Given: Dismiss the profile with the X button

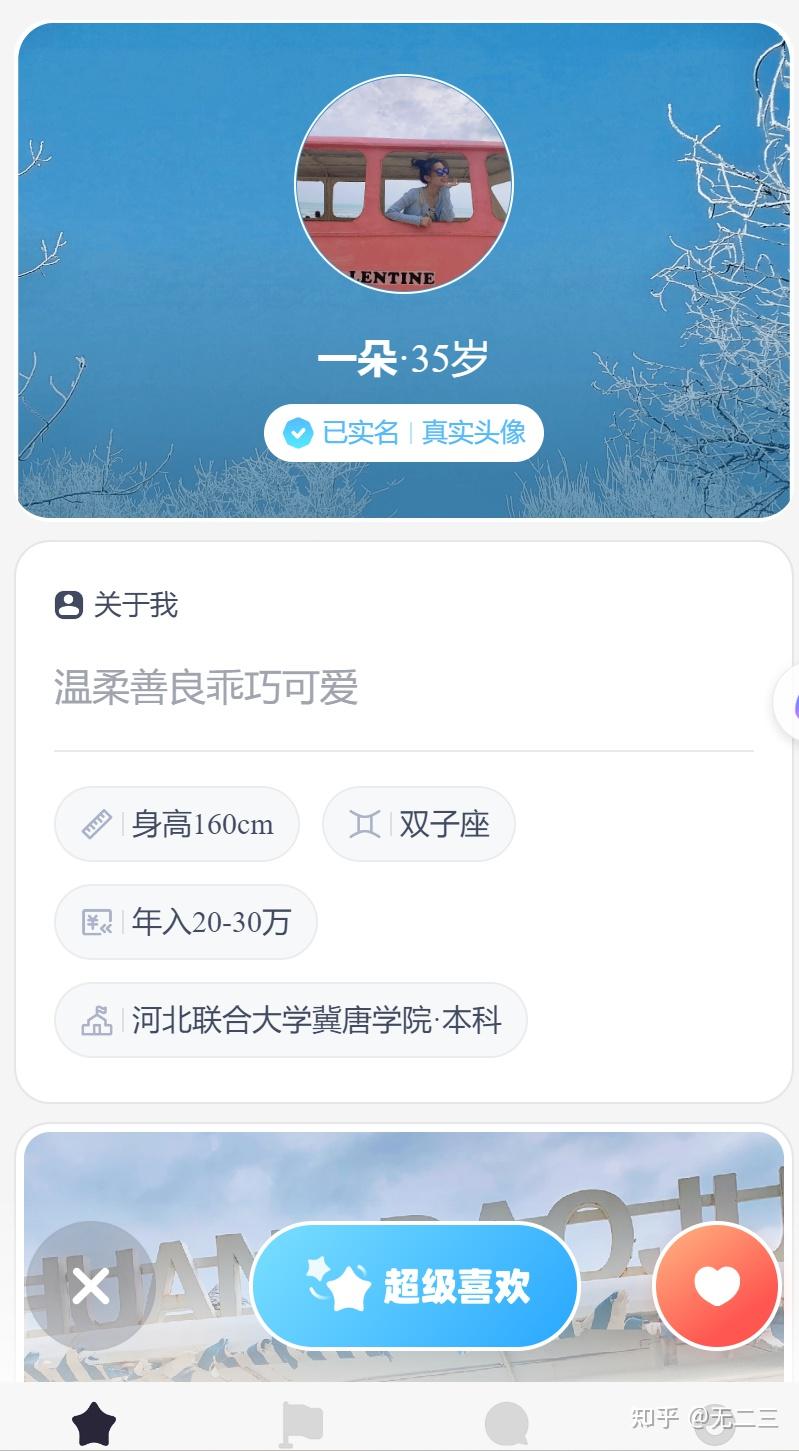Looking at the screenshot, I should tap(91, 1287).
